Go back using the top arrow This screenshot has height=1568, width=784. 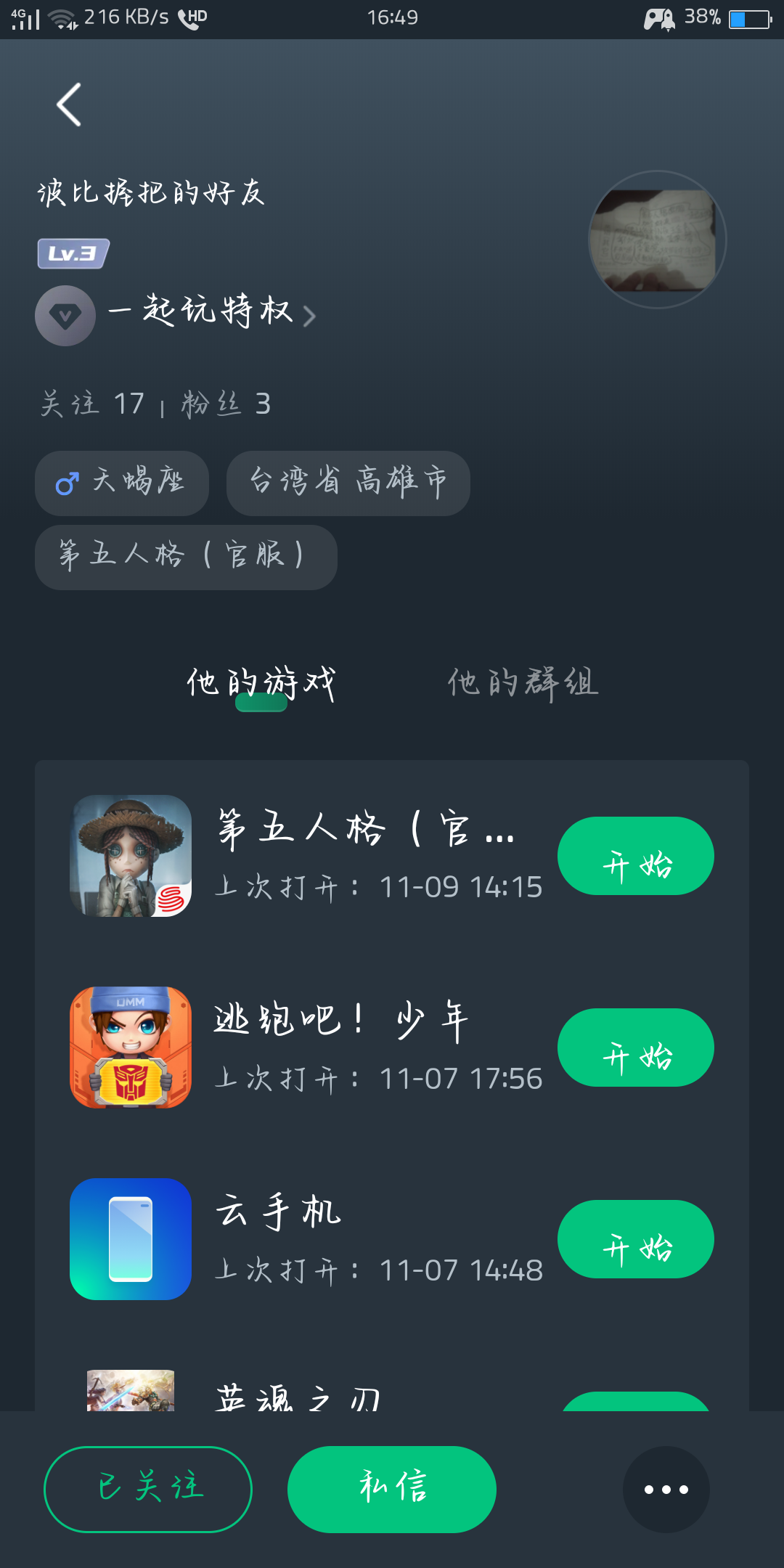pyautogui.click(x=70, y=105)
